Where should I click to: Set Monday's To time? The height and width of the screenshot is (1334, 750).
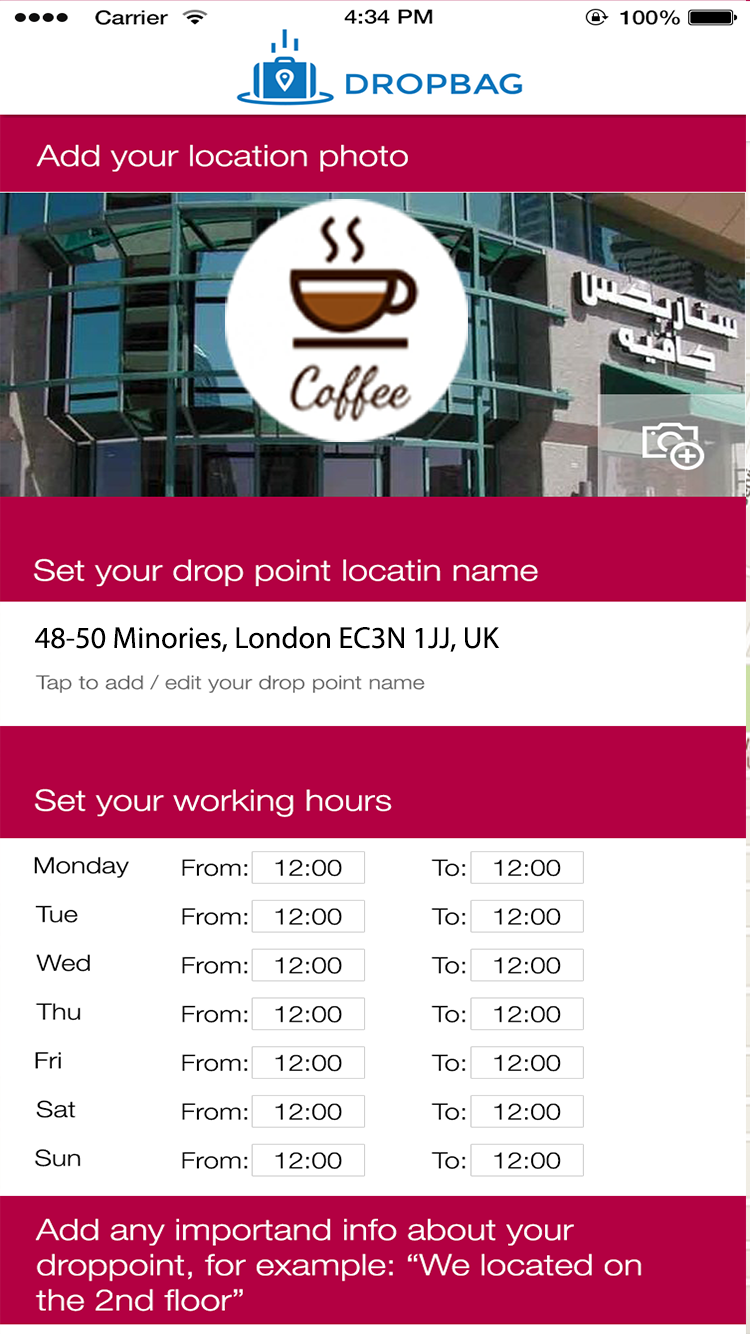(x=527, y=868)
